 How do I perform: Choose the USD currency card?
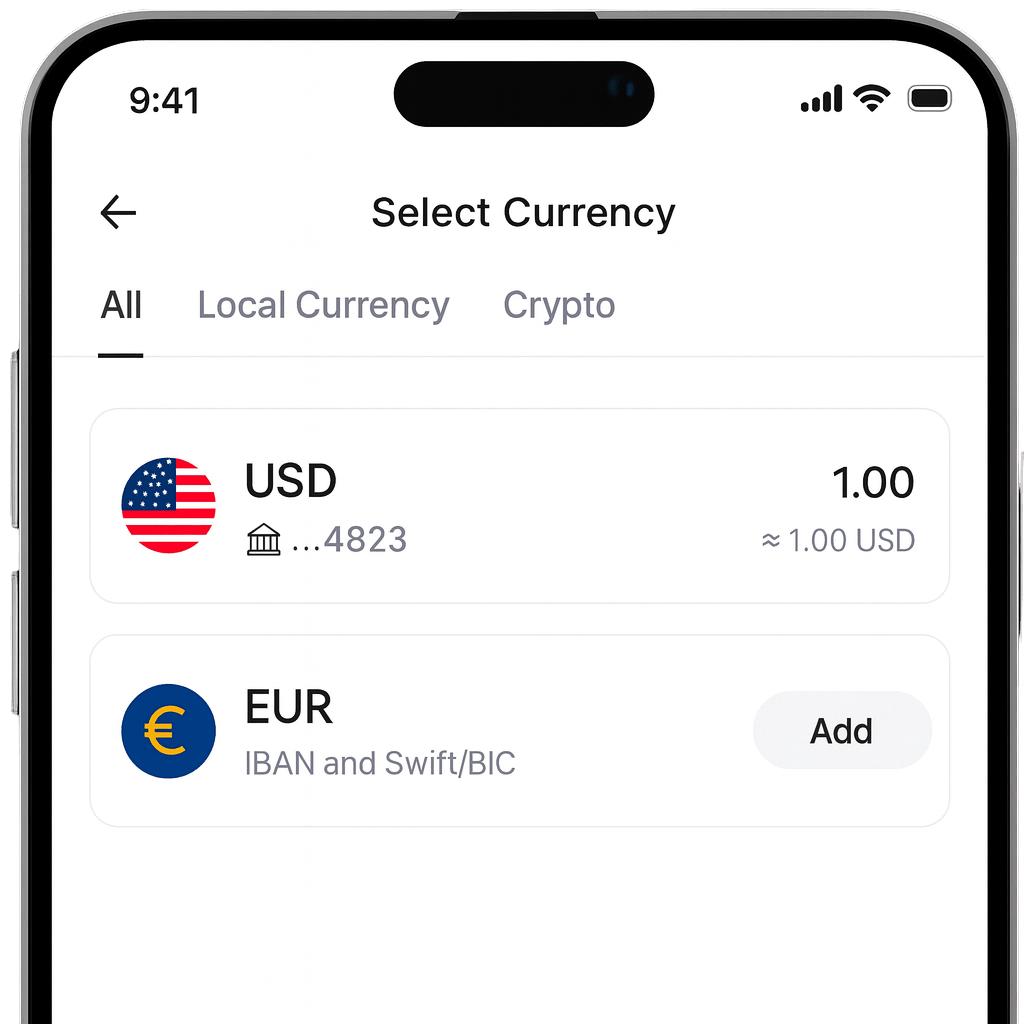click(519, 506)
